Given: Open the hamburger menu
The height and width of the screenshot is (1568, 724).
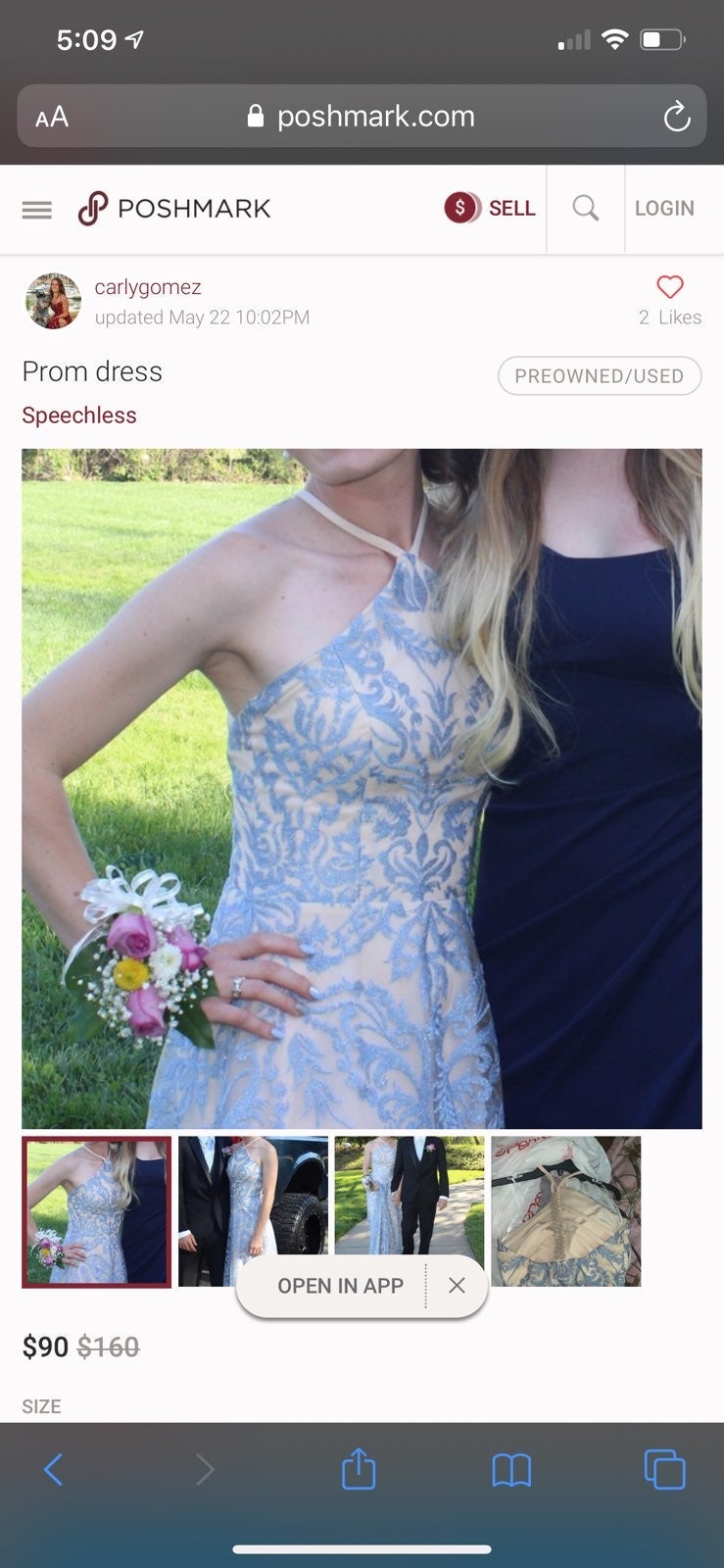Looking at the screenshot, I should [x=36, y=210].
